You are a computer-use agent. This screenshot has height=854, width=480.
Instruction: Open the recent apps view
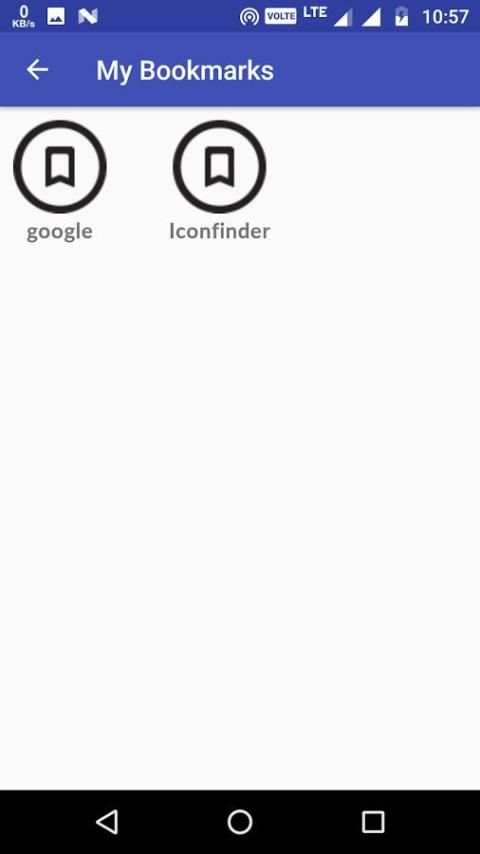373,821
